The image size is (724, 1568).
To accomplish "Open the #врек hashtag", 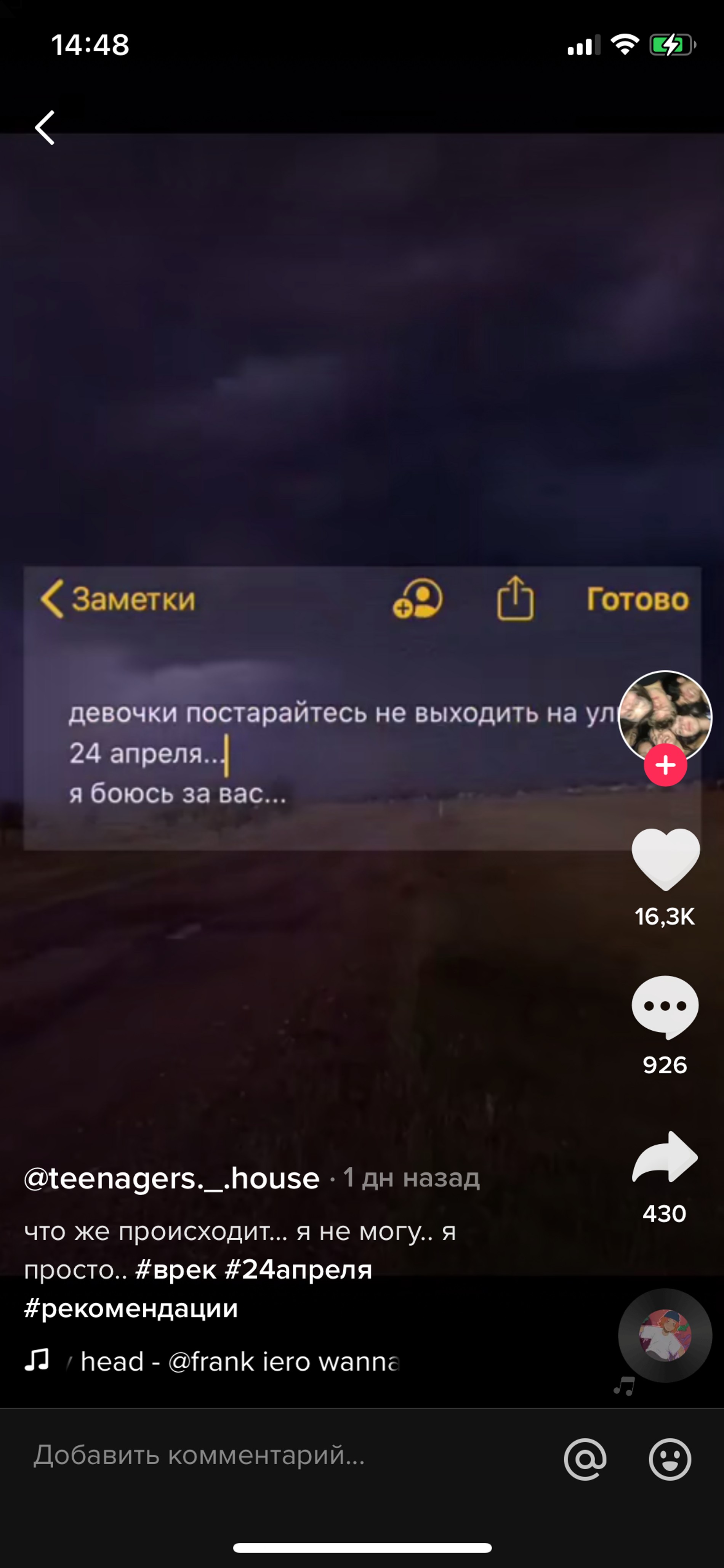I will [x=175, y=1270].
